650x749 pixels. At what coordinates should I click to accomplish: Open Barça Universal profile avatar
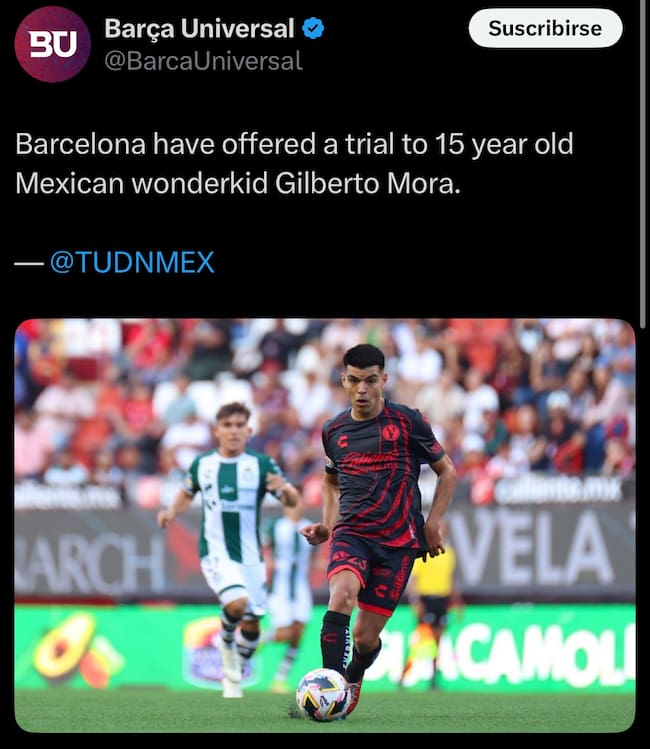point(52,44)
